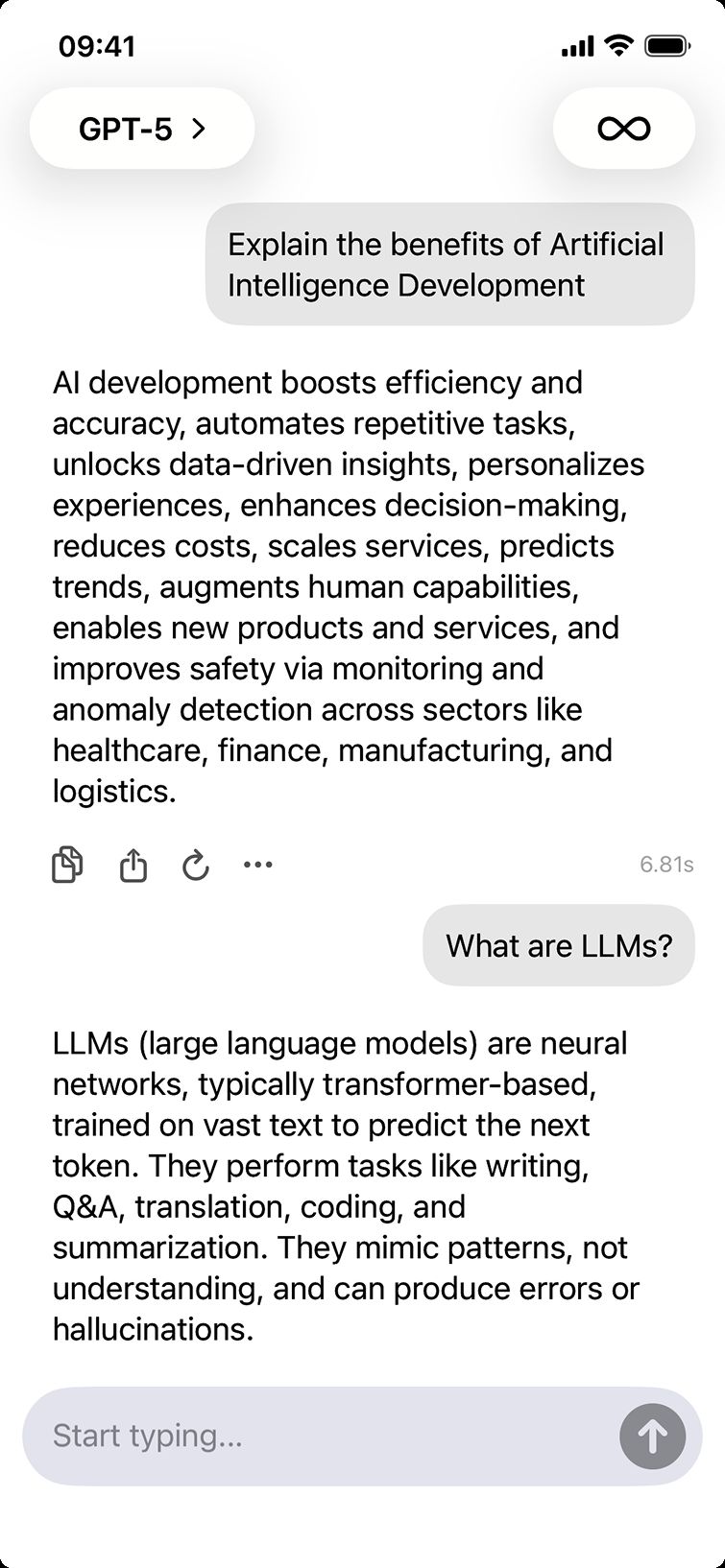Screen dimensions: 725x1568
Task: Tap the infinity icon button
Action: 623,129
